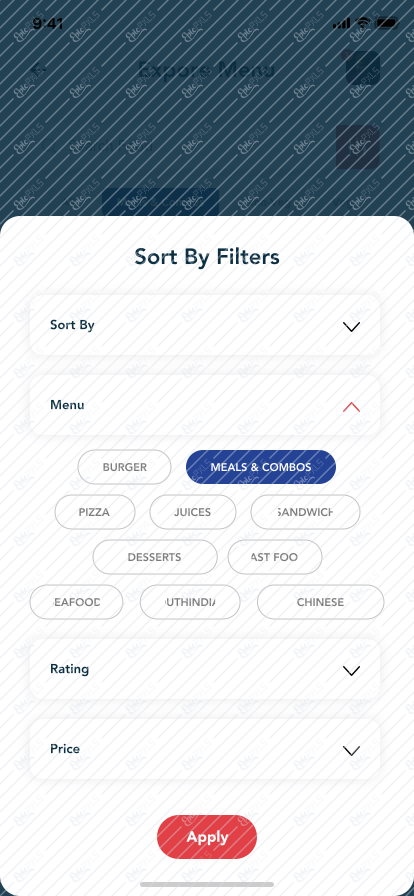
Task: Expand the Rating section
Action: pyautogui.click(x=205, y=669)
